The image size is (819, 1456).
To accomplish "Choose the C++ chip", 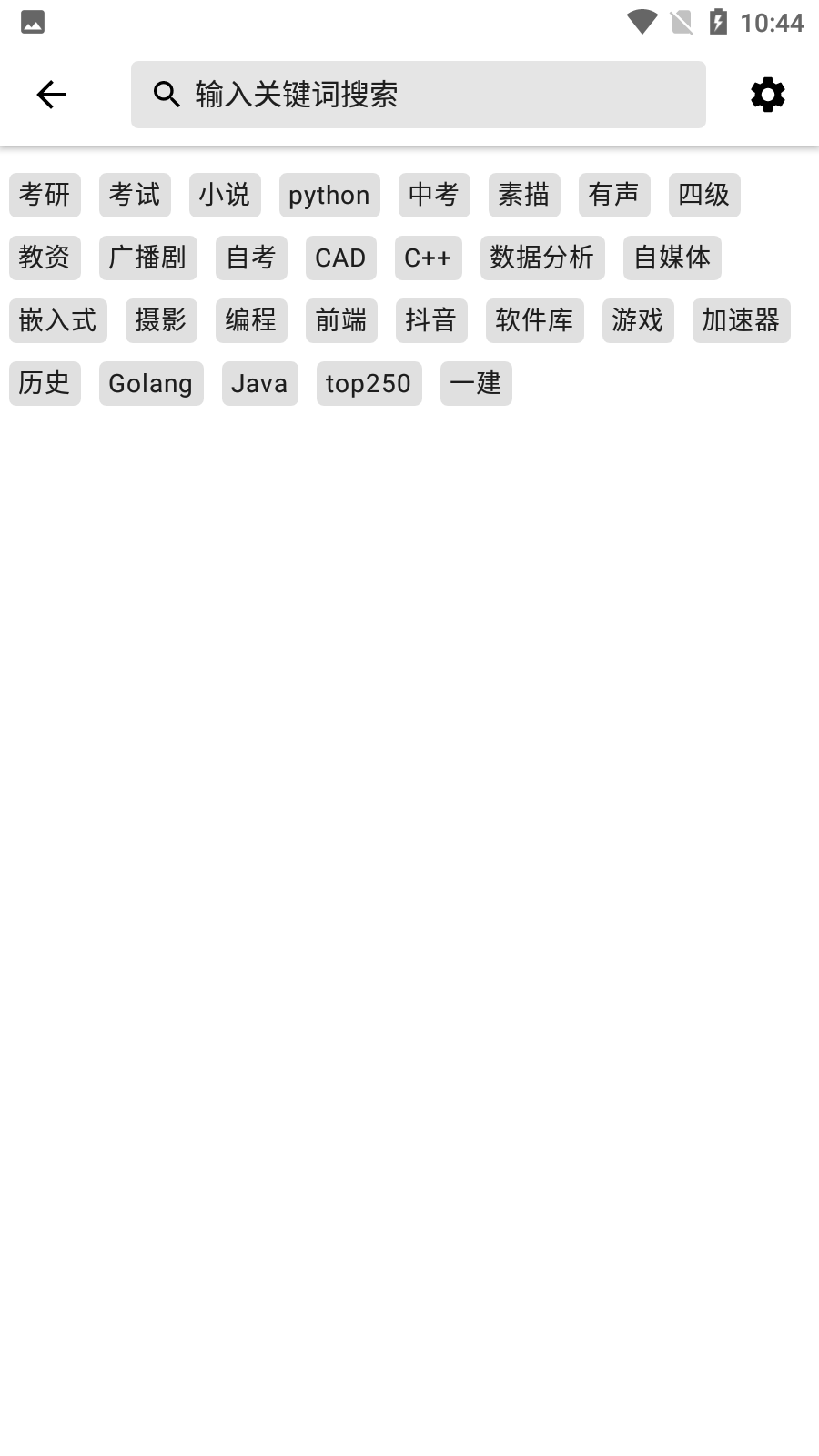I will coord(429,258).
